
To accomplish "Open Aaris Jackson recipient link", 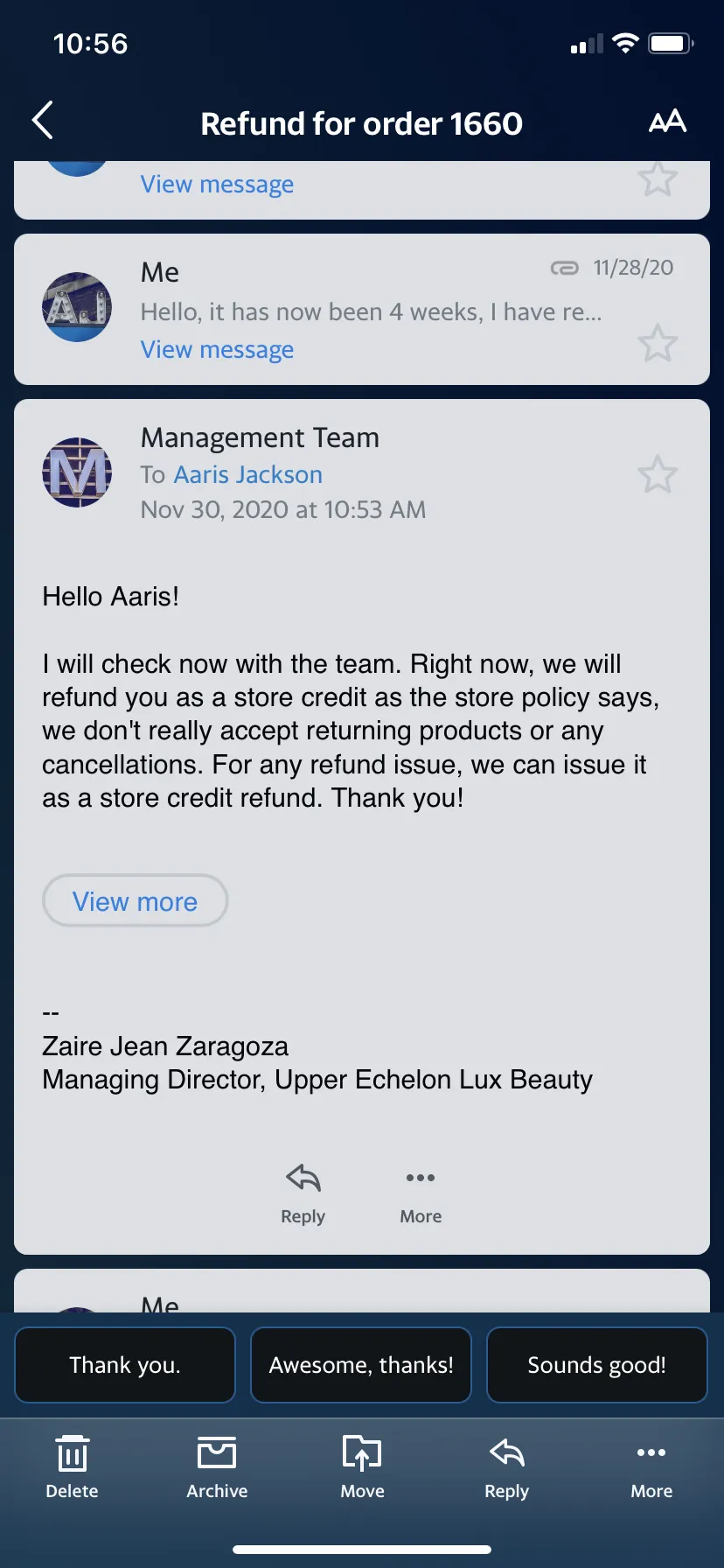I will 248,474.
